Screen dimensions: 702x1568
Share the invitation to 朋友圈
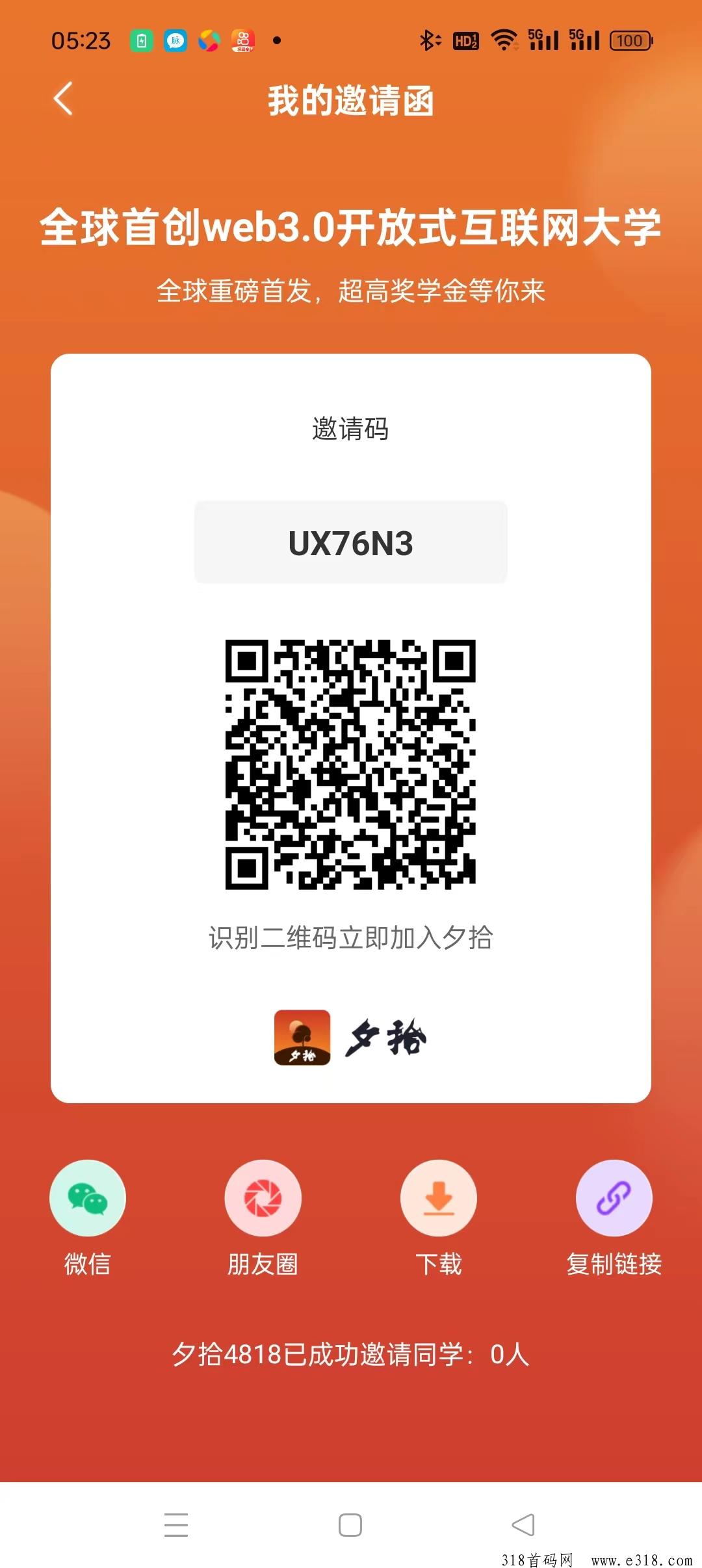coord(263,1197)
